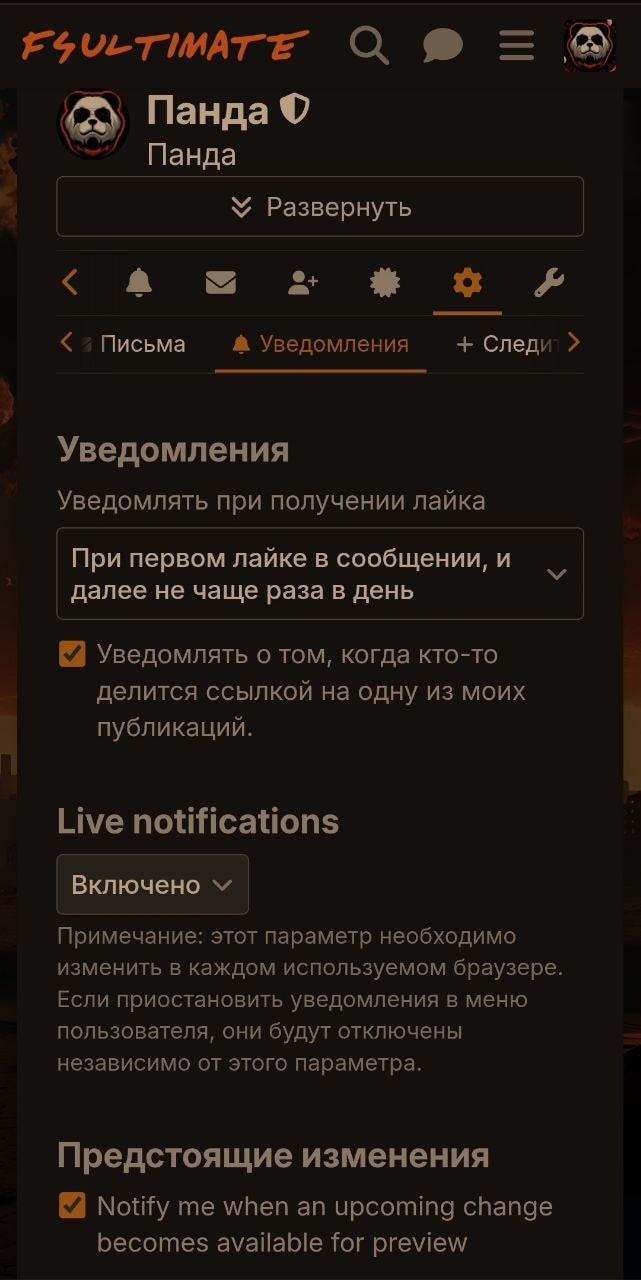
Task: Uncheck notify when someone shares my link
Action: click(72, 655)
